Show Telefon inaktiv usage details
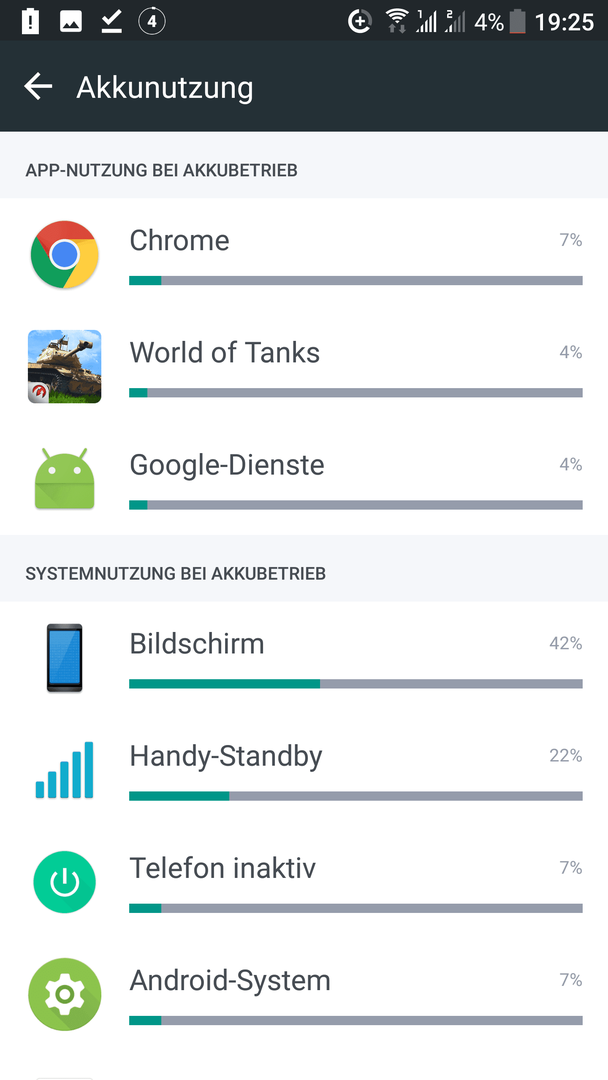Screen dimensions: 608x1080 (304, 882)
